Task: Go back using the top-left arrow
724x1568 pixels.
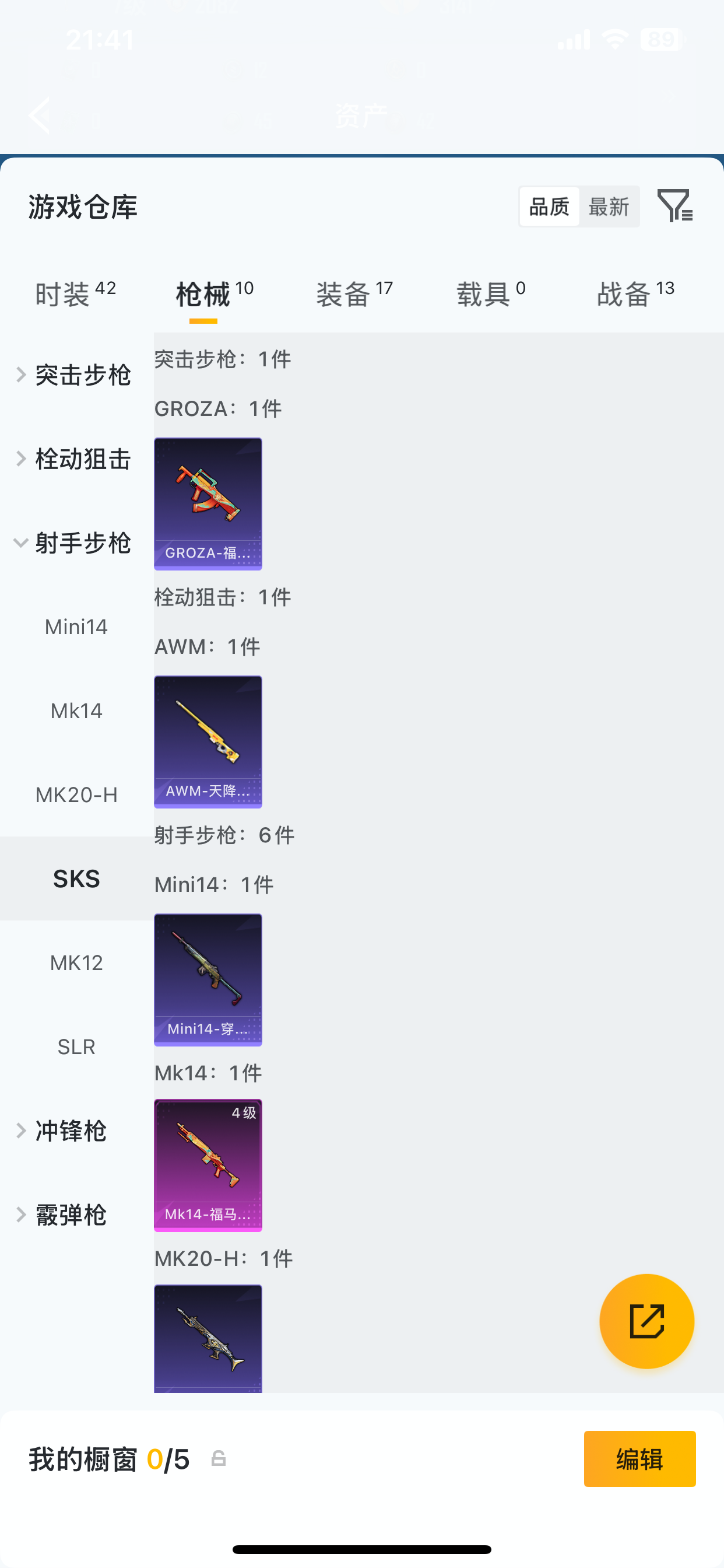Action: (x=40, y=115)
